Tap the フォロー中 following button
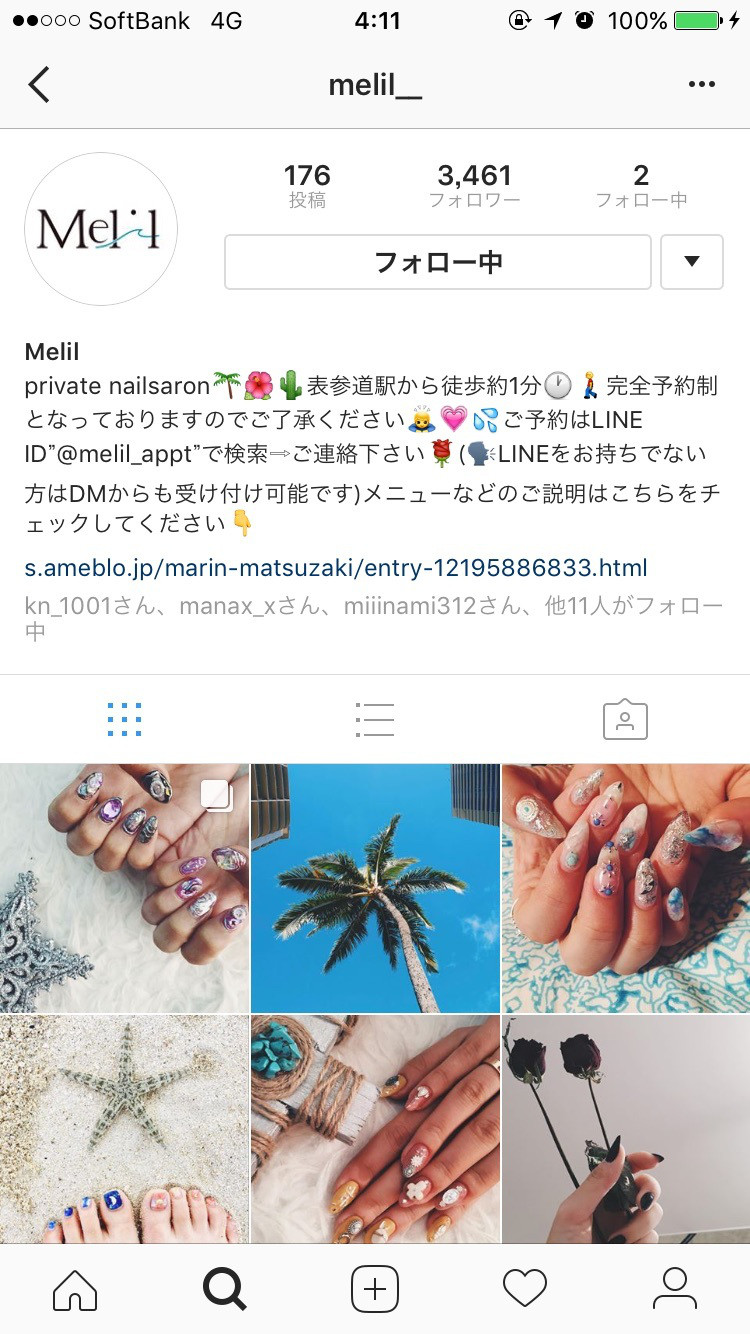Viewport: 750px width, 1334px height. (x=438, y=262)
